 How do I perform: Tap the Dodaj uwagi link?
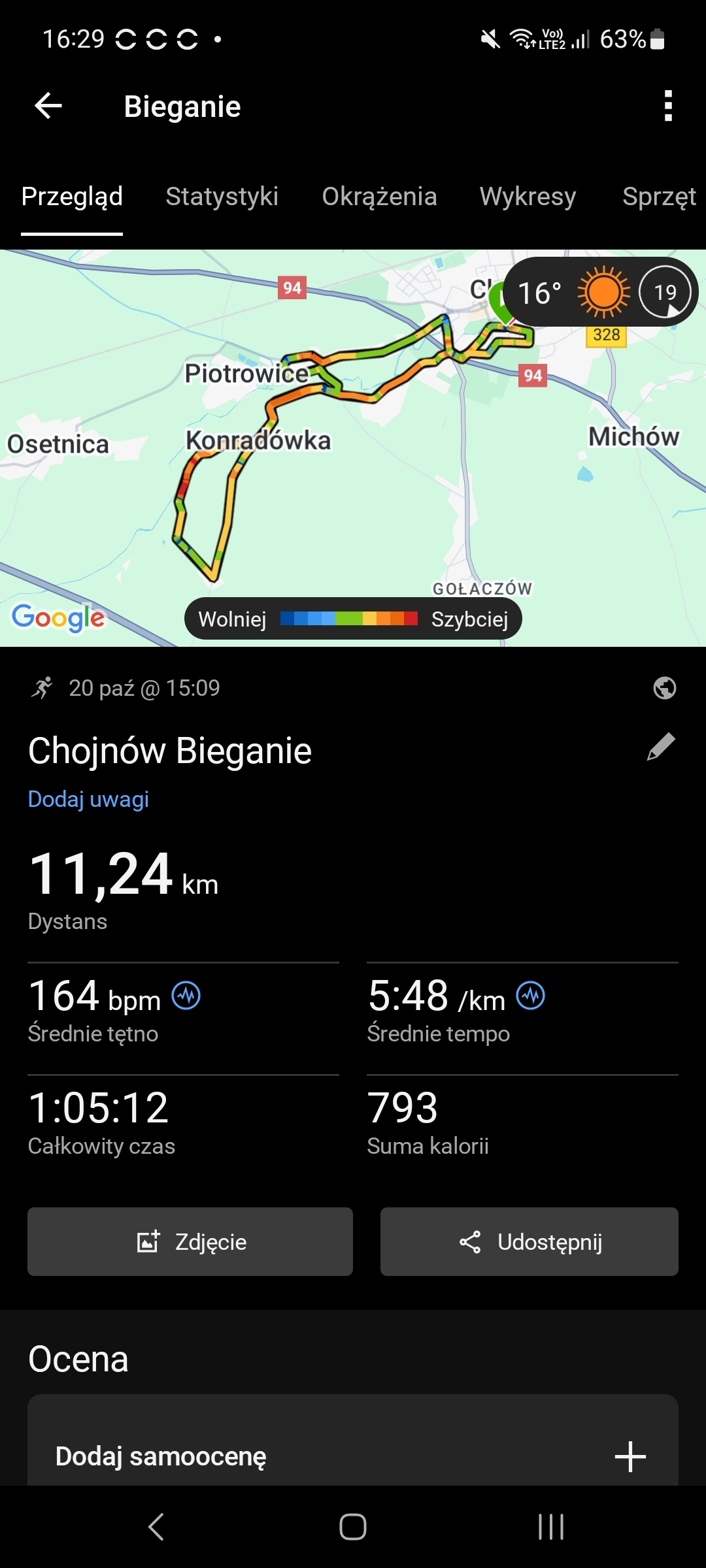[88, 799]
